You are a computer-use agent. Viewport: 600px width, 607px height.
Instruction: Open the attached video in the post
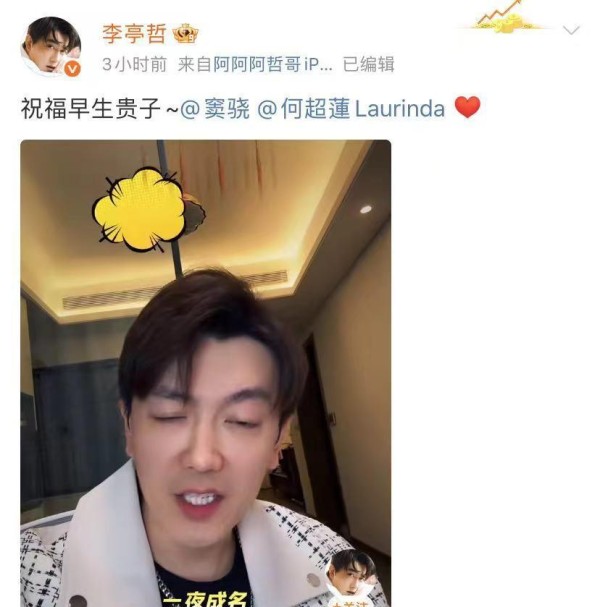click(205, 372)
